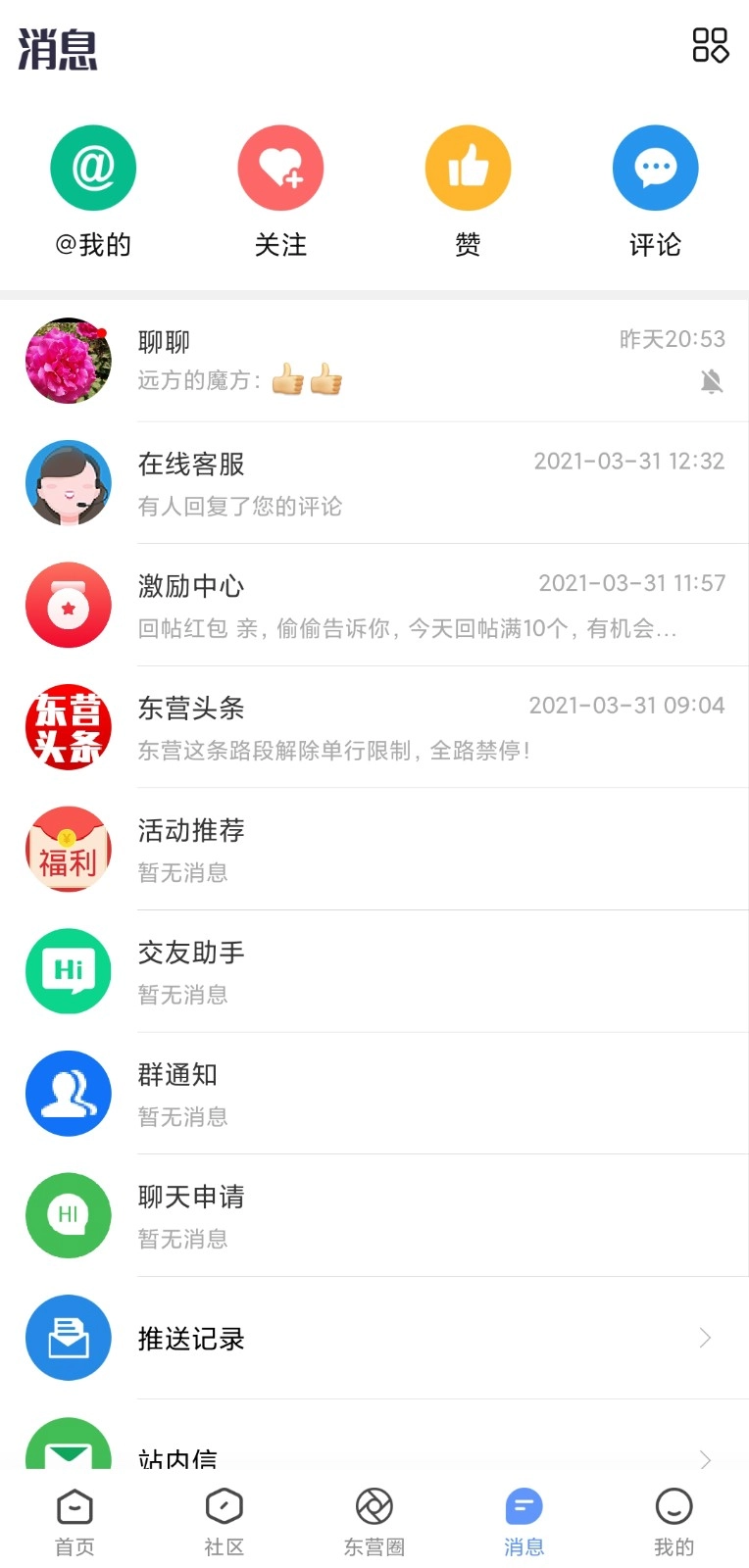This screenshot has height=1568, width=749.
Task: Open the grid menu icon at top right
Action: (710, 44)
